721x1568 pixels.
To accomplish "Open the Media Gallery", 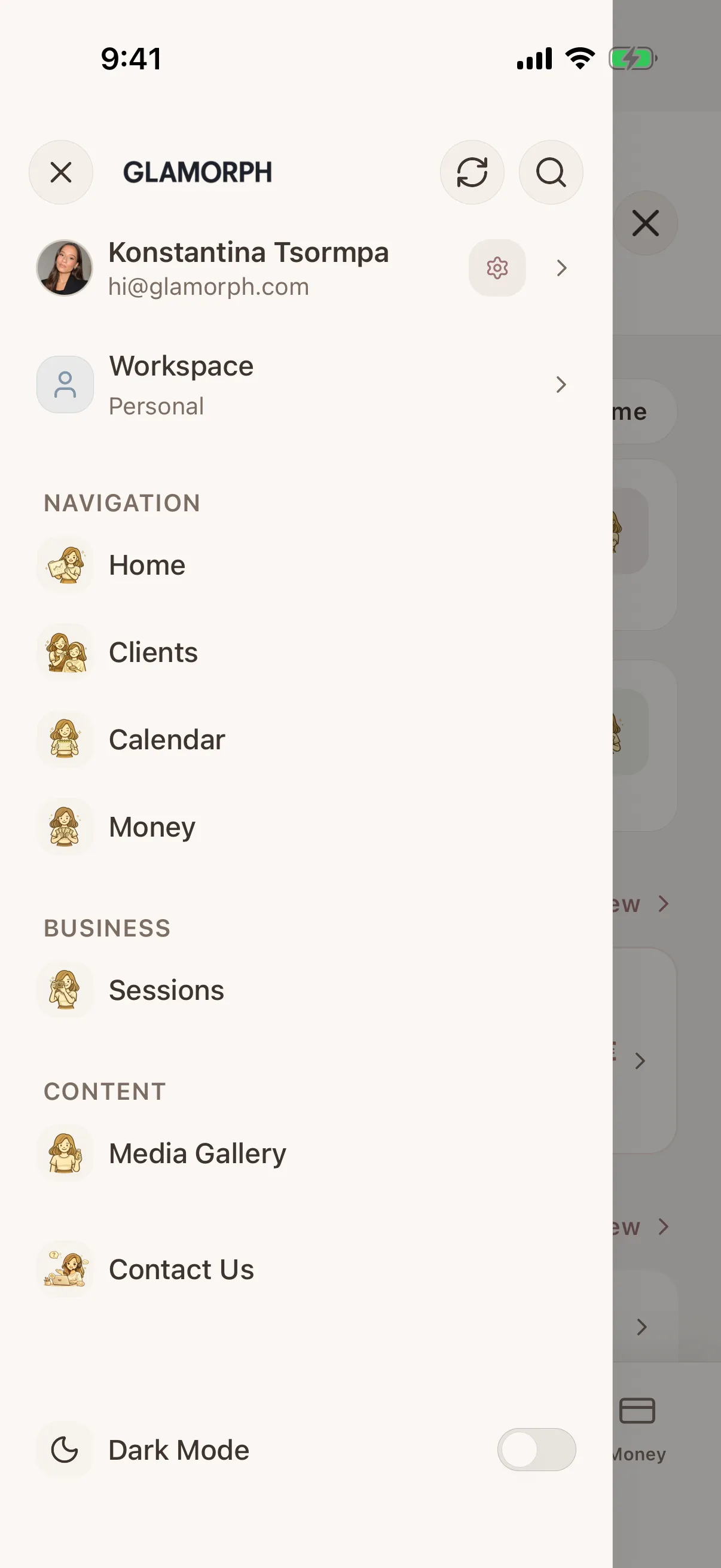I will click(304, 1153).
